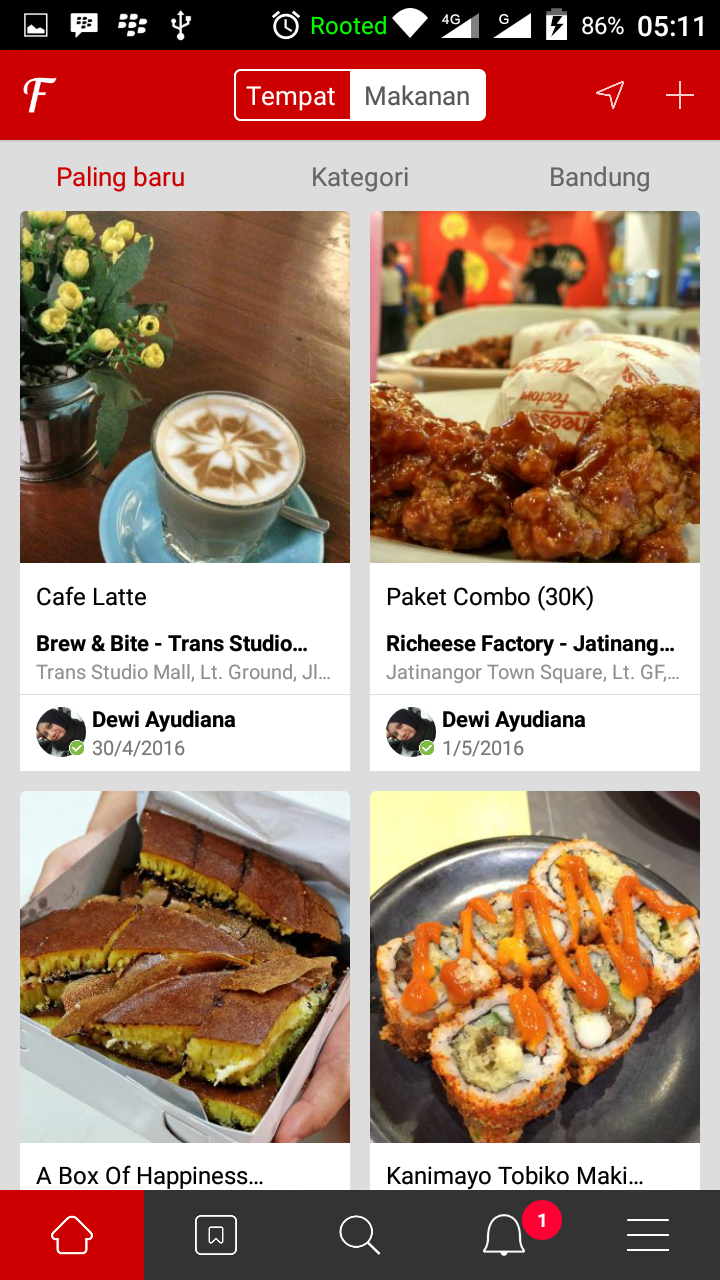Add a new post with plus icon
720x1280 pixels.
(680, 95)
